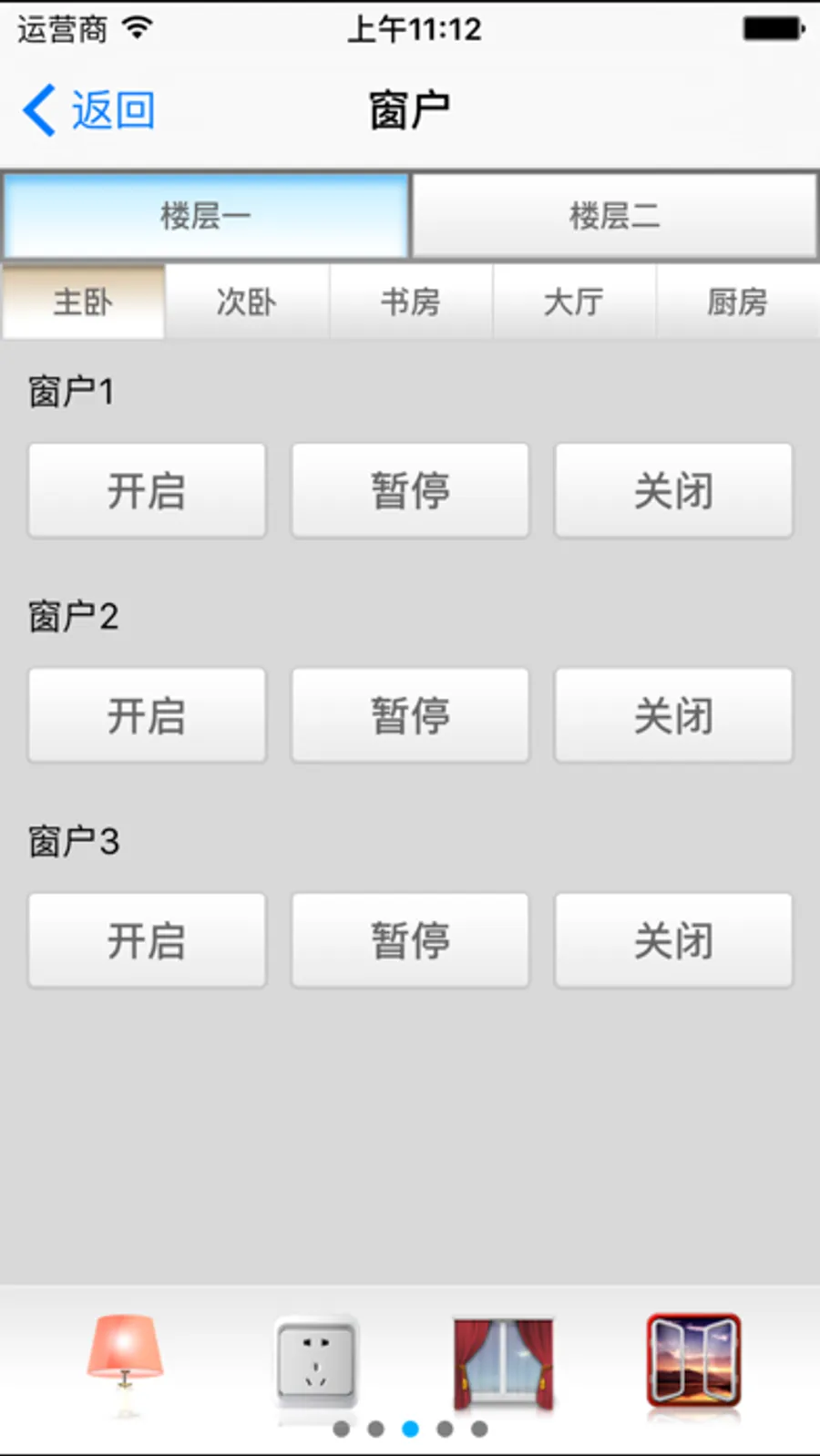Open window 1 by tapping 开启
Image resolution: width=820 pixels, height=1456 pixels.
[146, 490]
